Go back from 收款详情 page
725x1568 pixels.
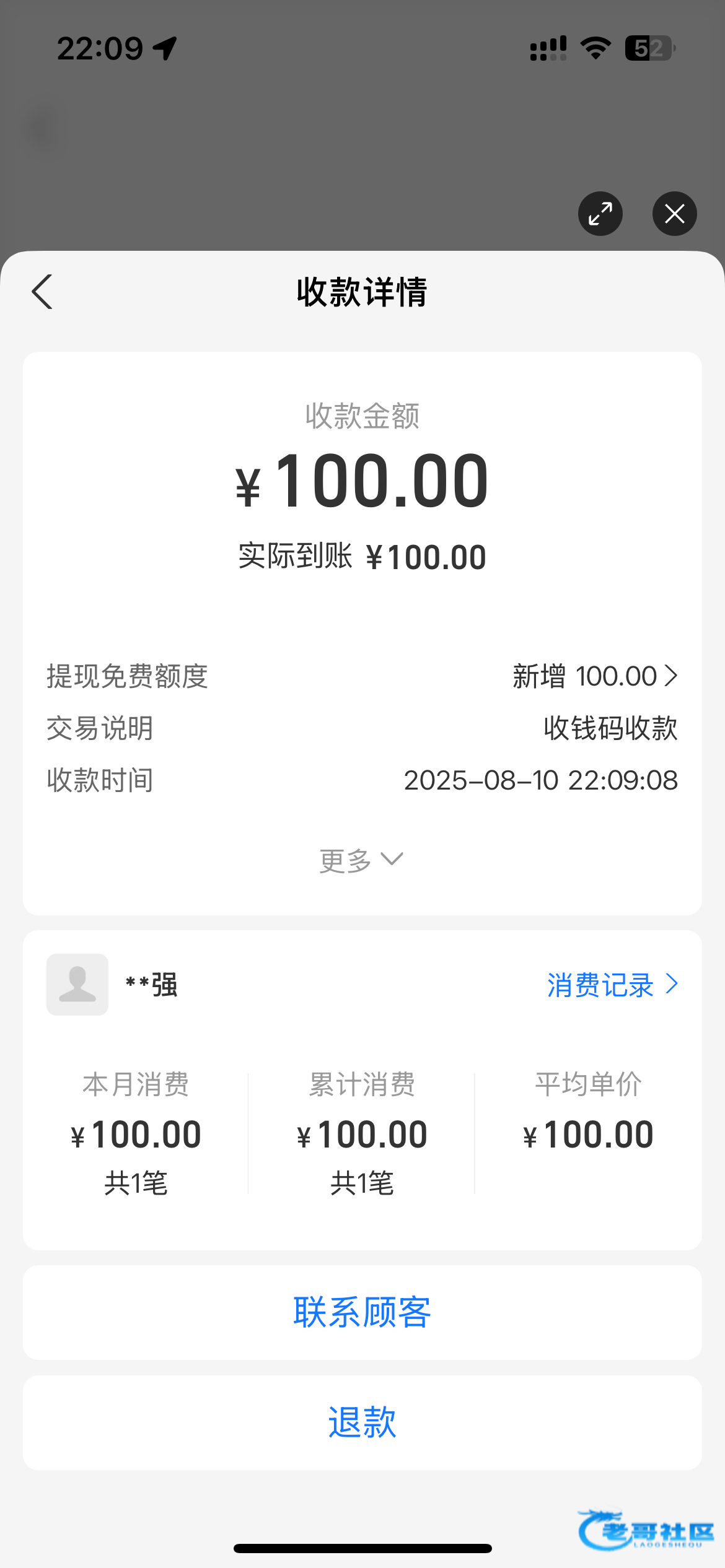[x=42, y=292]
